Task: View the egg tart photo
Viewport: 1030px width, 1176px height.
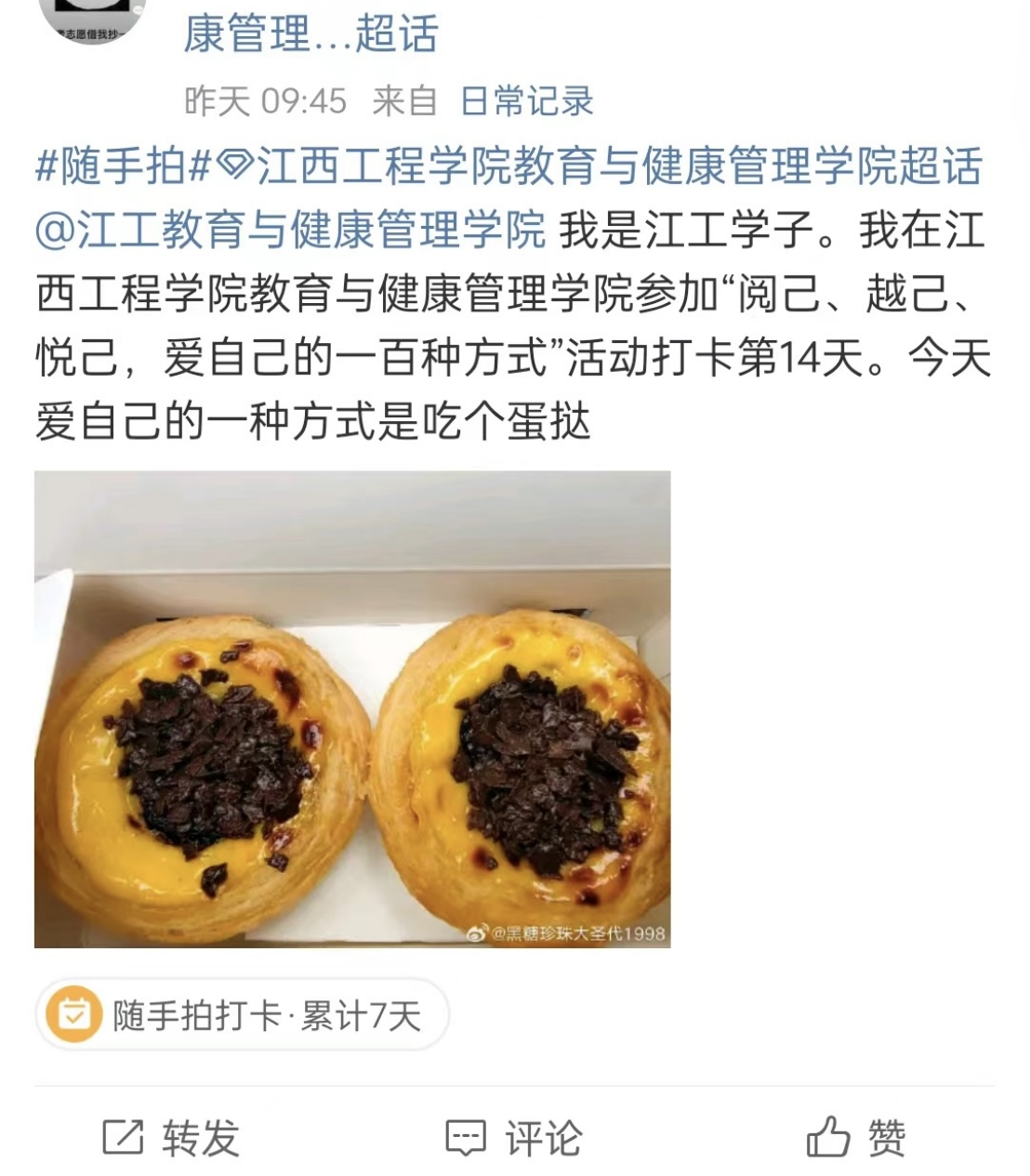Action: click(352, 708)
